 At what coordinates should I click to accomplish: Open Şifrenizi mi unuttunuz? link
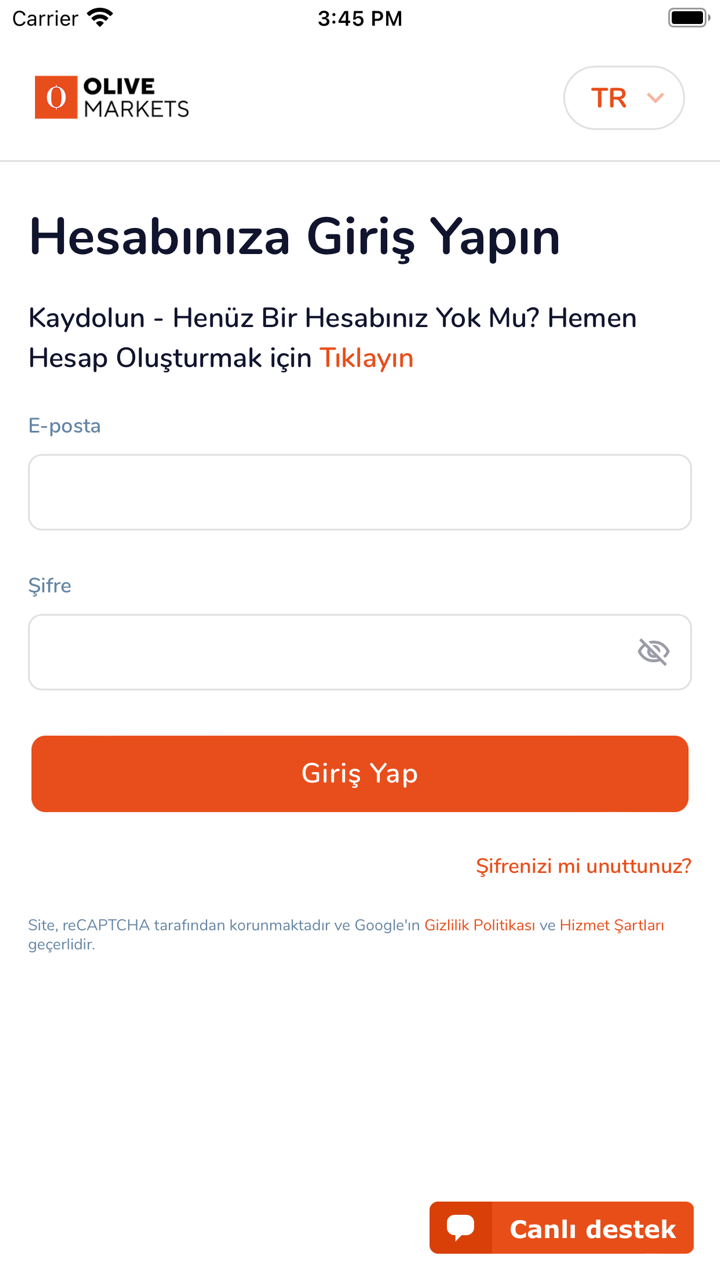tap(583, 866)
